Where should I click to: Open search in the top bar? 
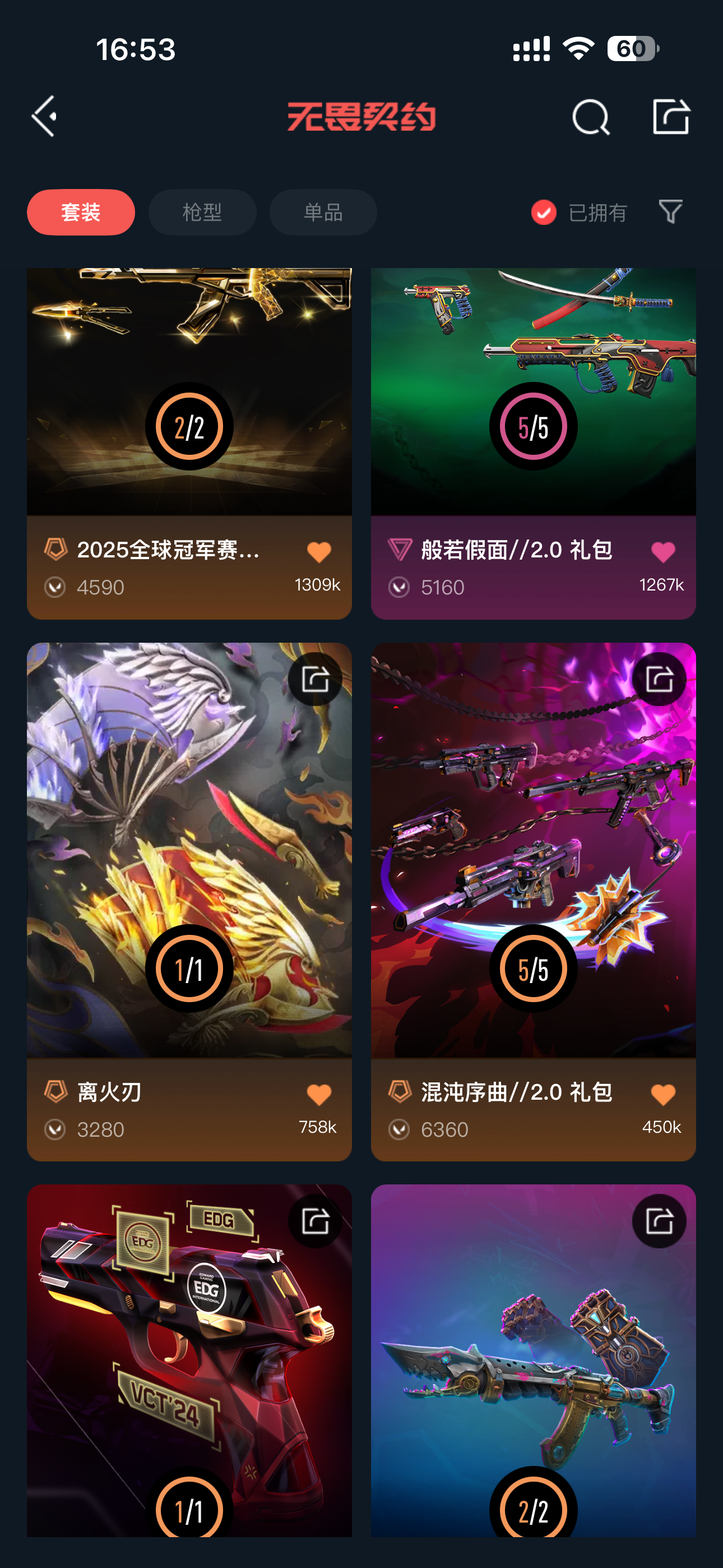590,116
